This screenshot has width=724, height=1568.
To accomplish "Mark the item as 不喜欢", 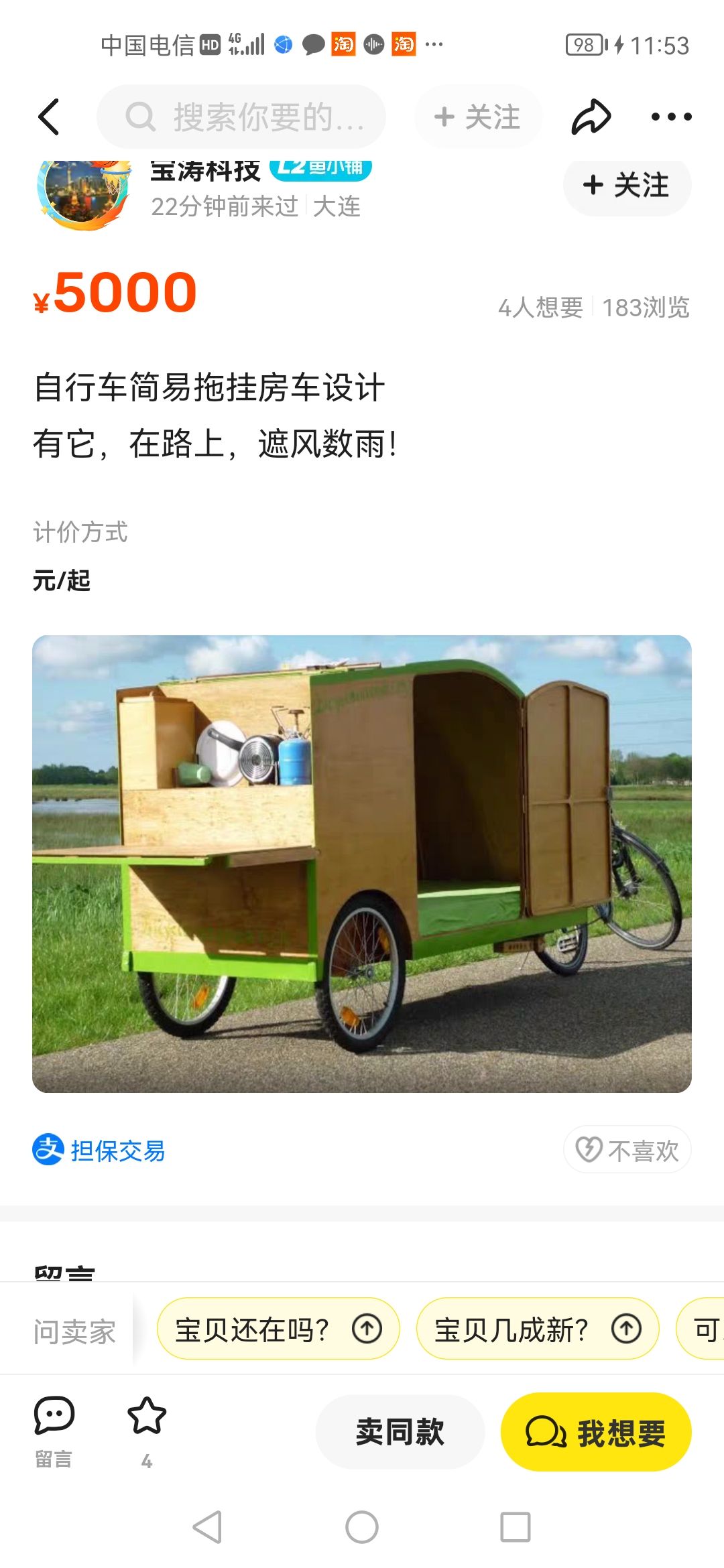I will 627,1150.
